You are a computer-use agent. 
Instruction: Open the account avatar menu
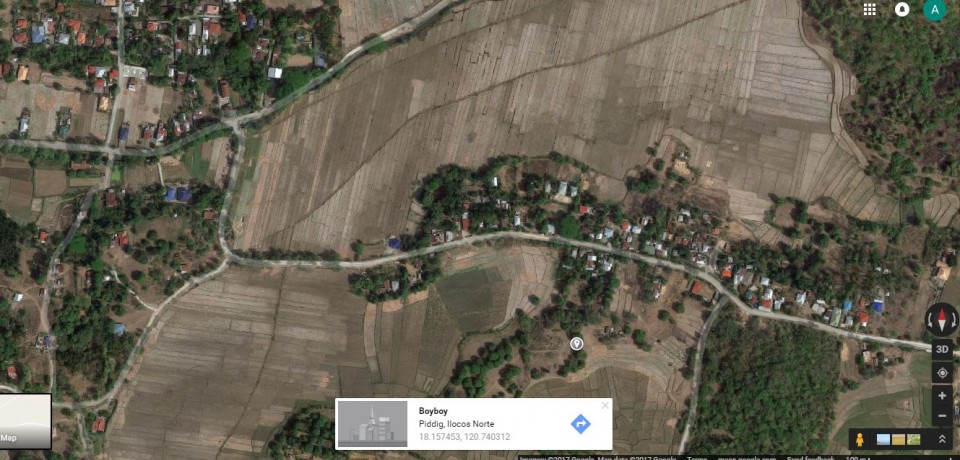(935, 10)
